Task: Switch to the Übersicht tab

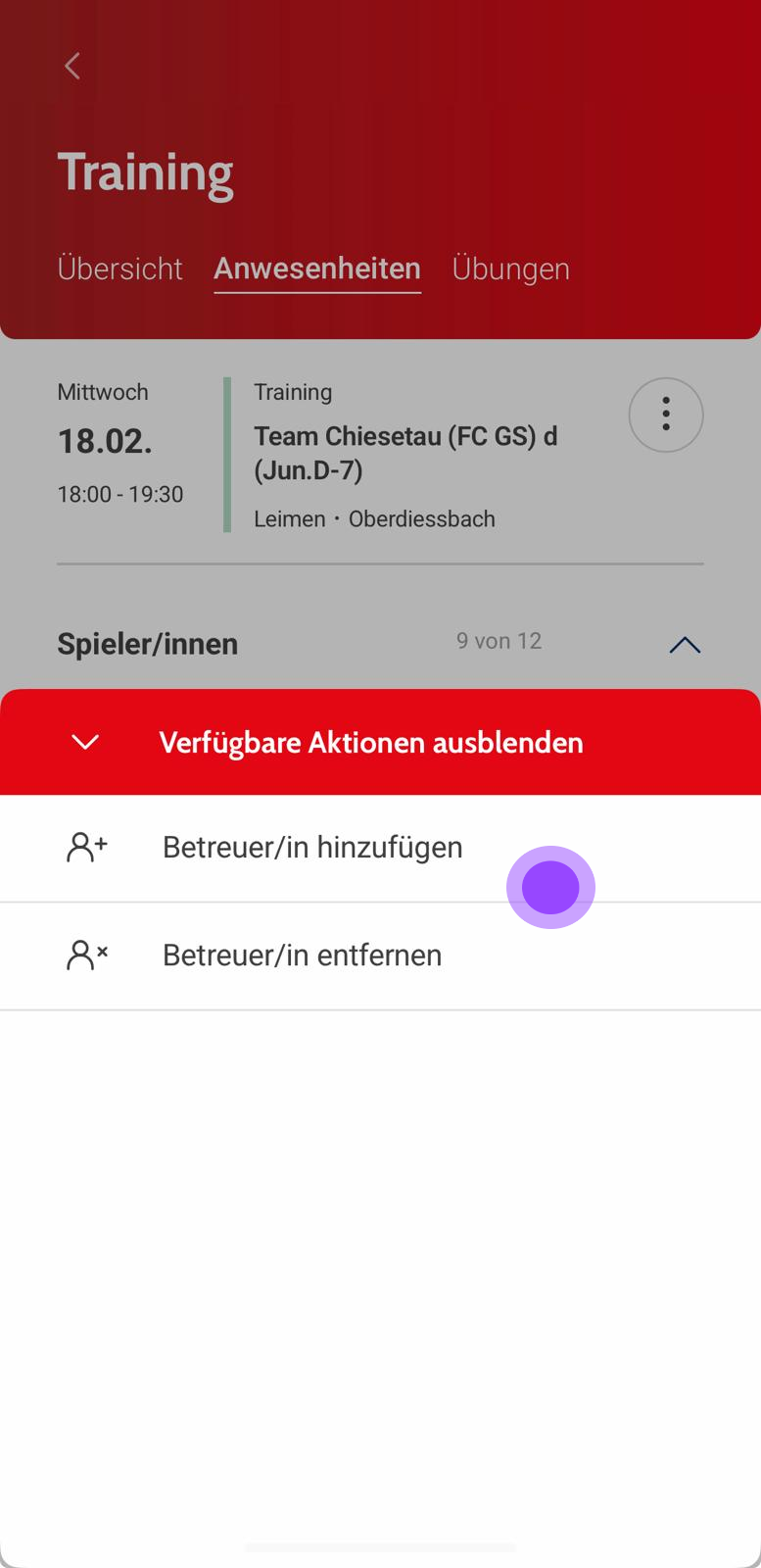Action: click(x=119, y=269)
